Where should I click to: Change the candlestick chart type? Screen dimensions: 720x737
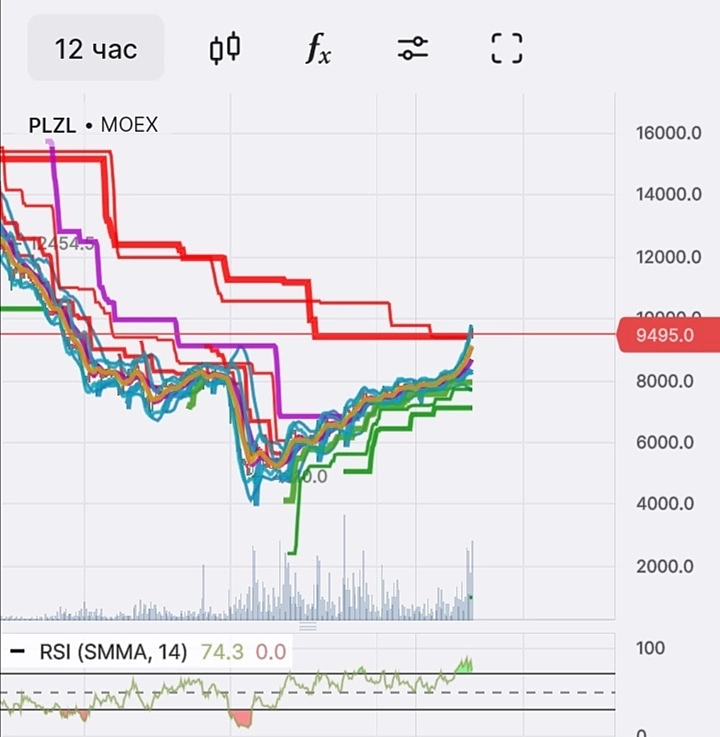225,48
